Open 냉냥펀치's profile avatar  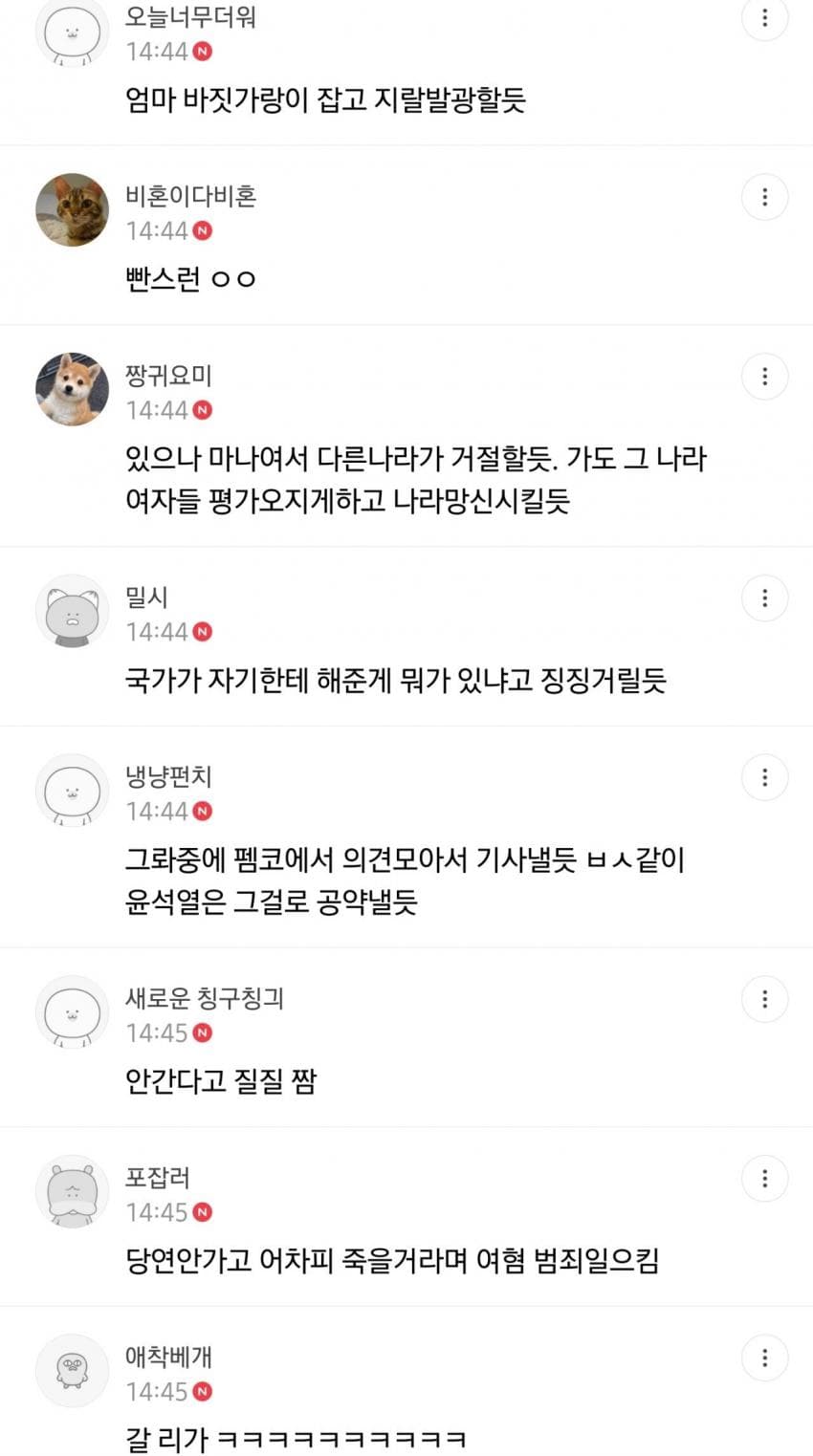coord(72,791)
